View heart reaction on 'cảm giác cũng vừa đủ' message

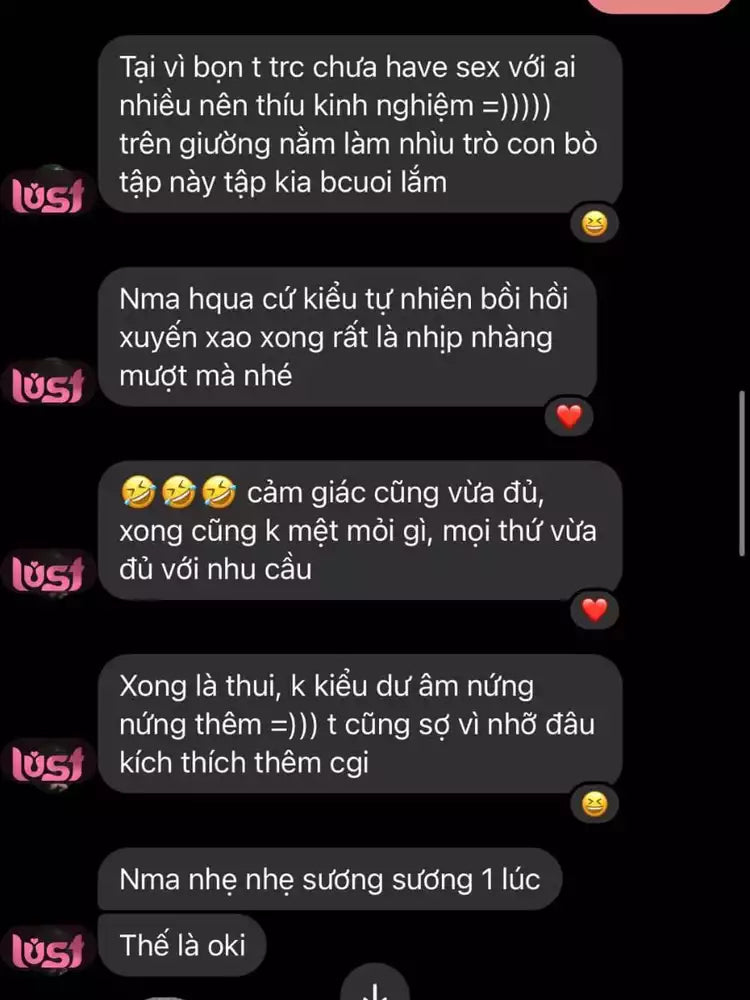pos(594,610)
